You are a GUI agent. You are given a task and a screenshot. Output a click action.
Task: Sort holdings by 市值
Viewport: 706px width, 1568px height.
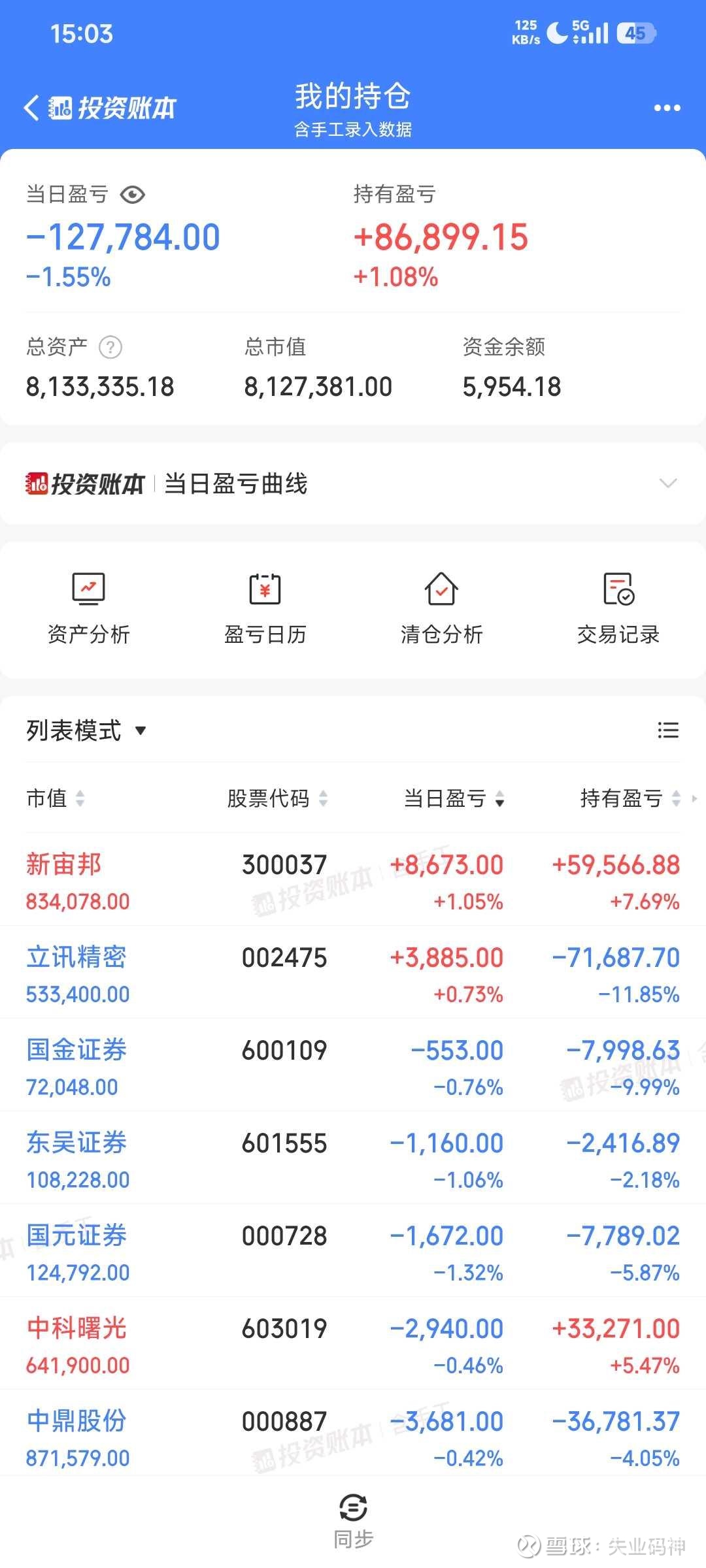coord(56,798)
